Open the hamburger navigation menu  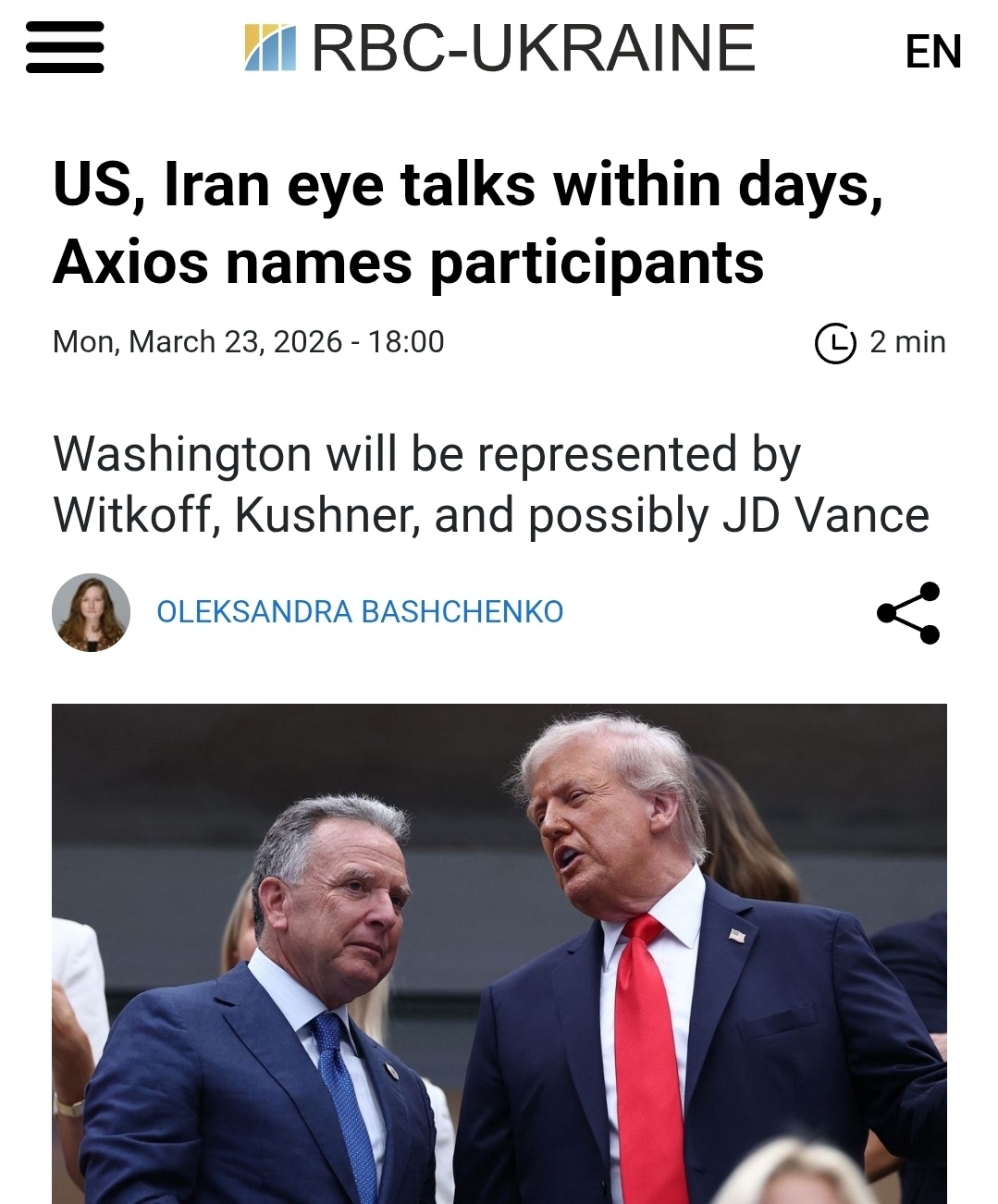coord(64,48)
